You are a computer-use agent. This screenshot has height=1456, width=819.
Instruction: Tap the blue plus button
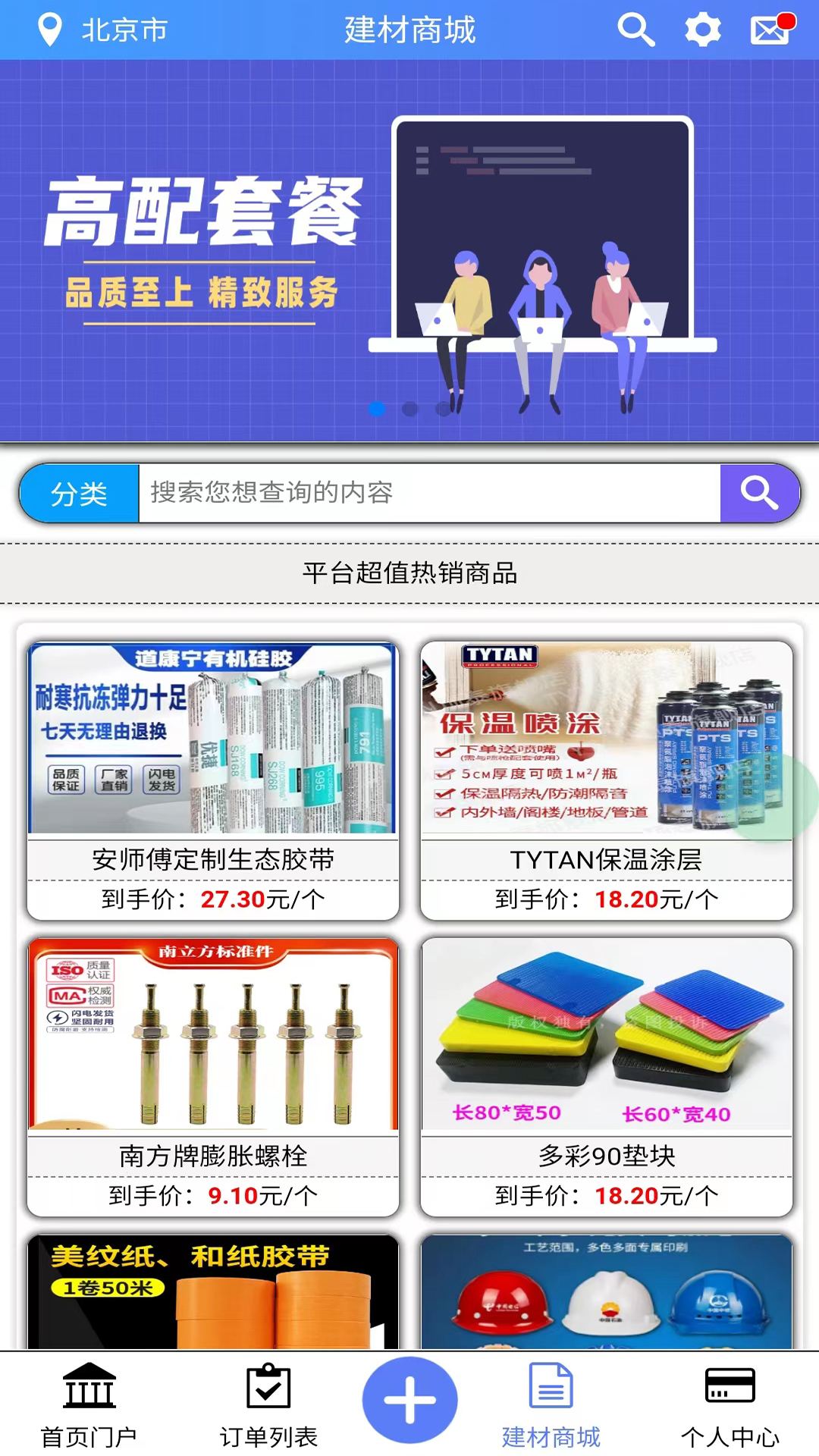pos(409,1400)
